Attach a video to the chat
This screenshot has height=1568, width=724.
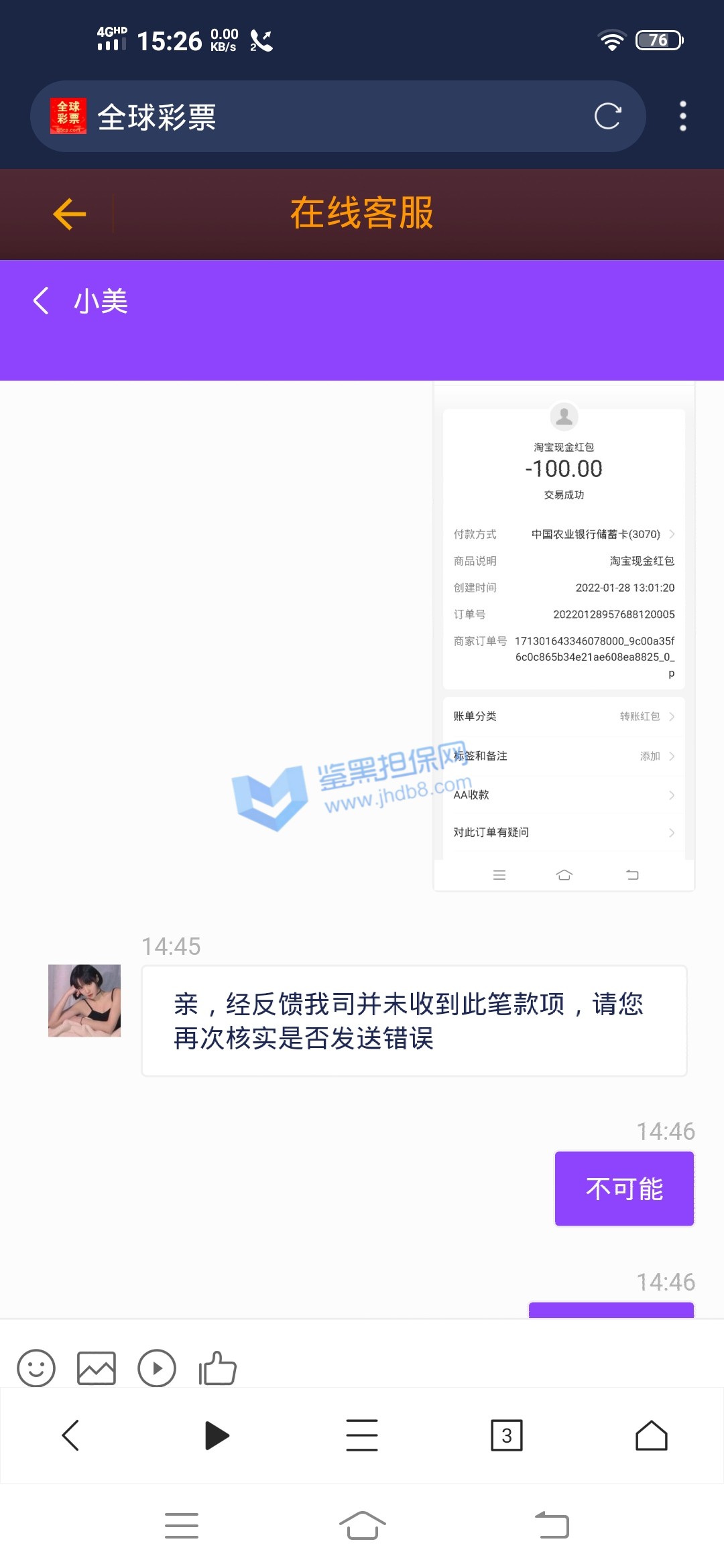(x=157, y=1368)
